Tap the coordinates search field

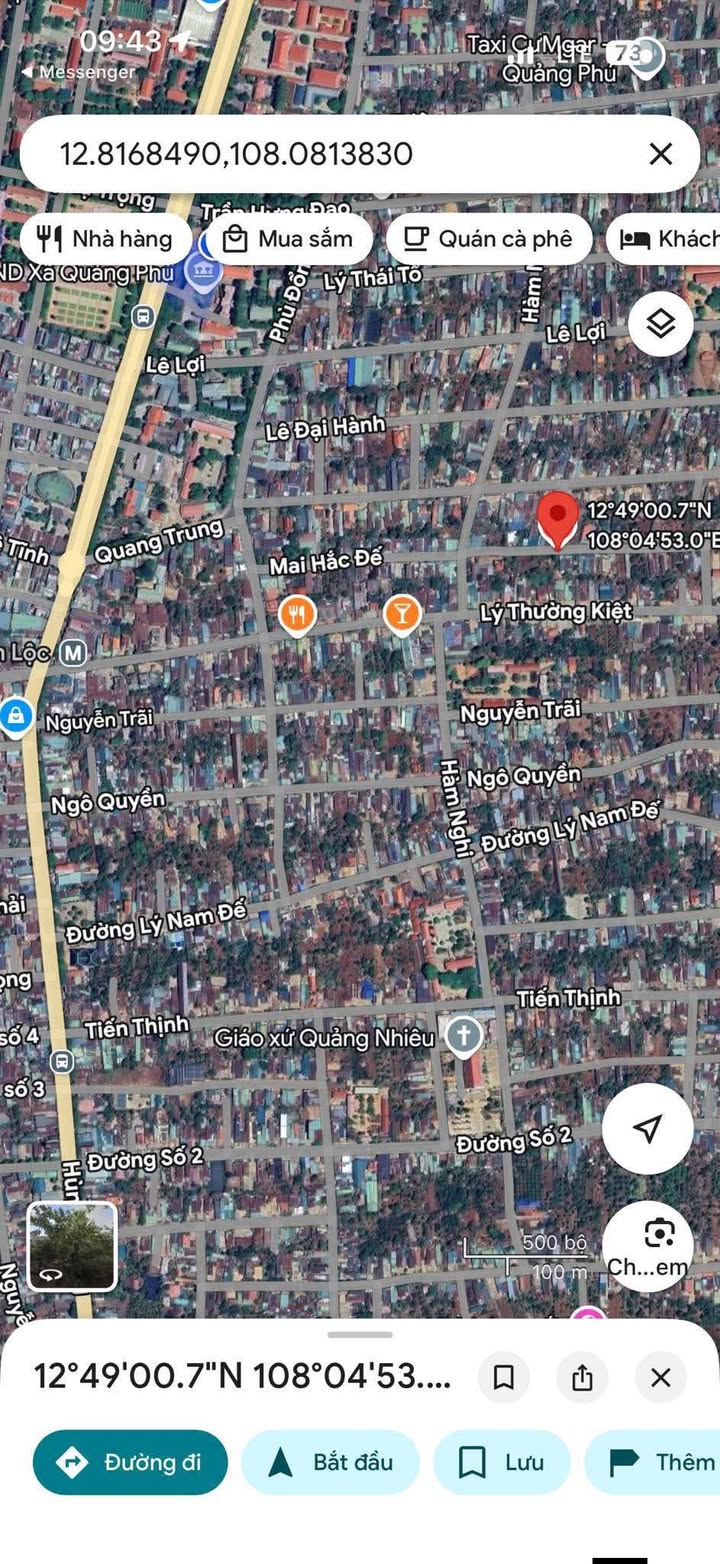(300, 154)
